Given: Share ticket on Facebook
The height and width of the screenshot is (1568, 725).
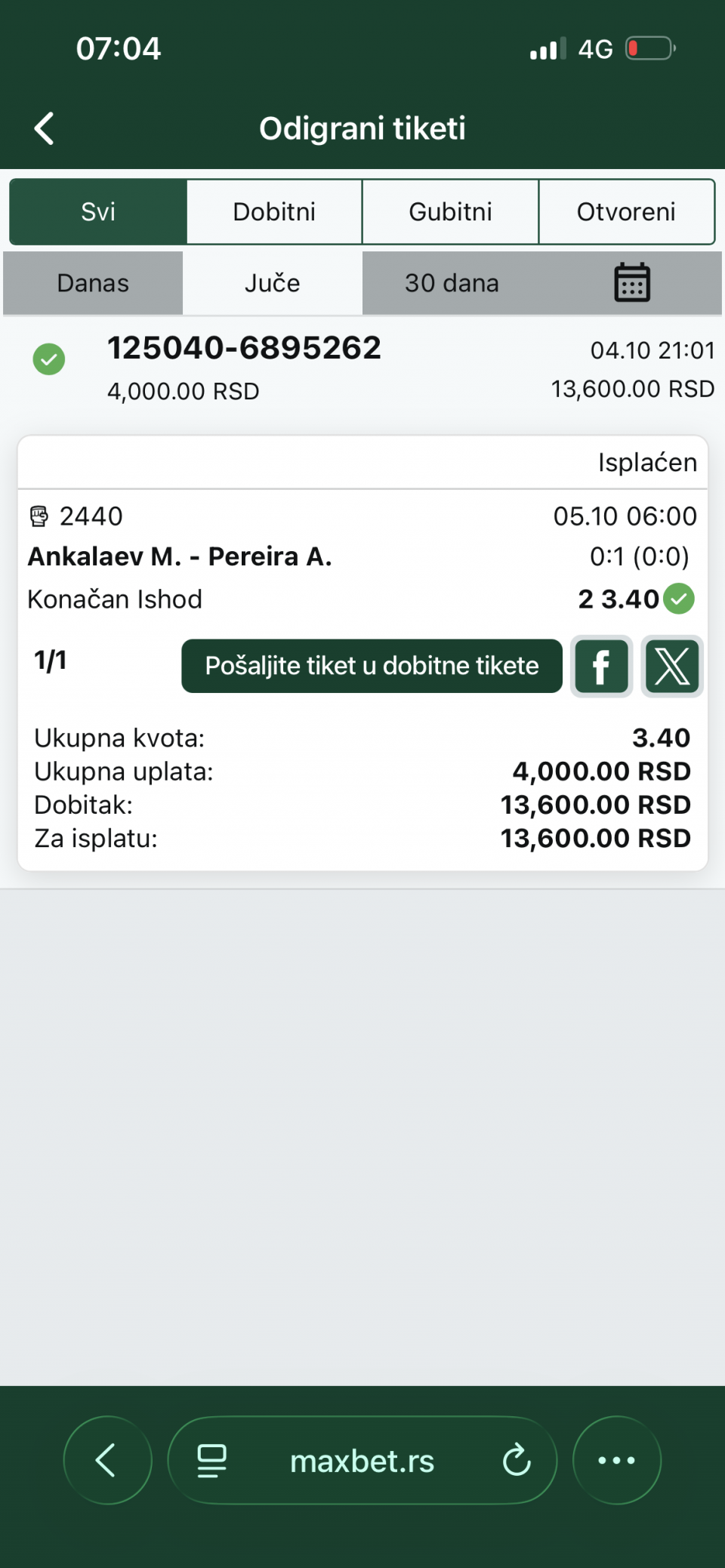Looking at the screenshot, I should 601,667.
